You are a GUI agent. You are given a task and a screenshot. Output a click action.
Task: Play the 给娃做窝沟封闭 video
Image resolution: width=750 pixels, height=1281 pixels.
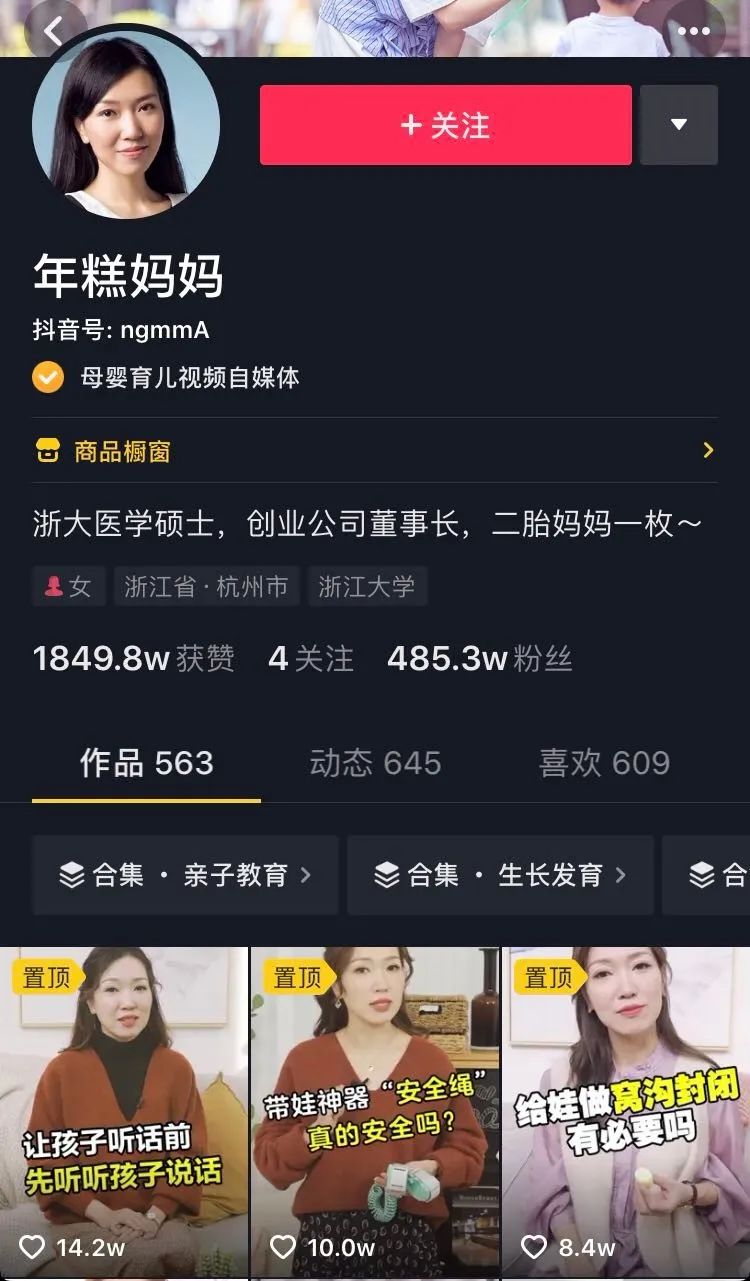click(626, 1110)
